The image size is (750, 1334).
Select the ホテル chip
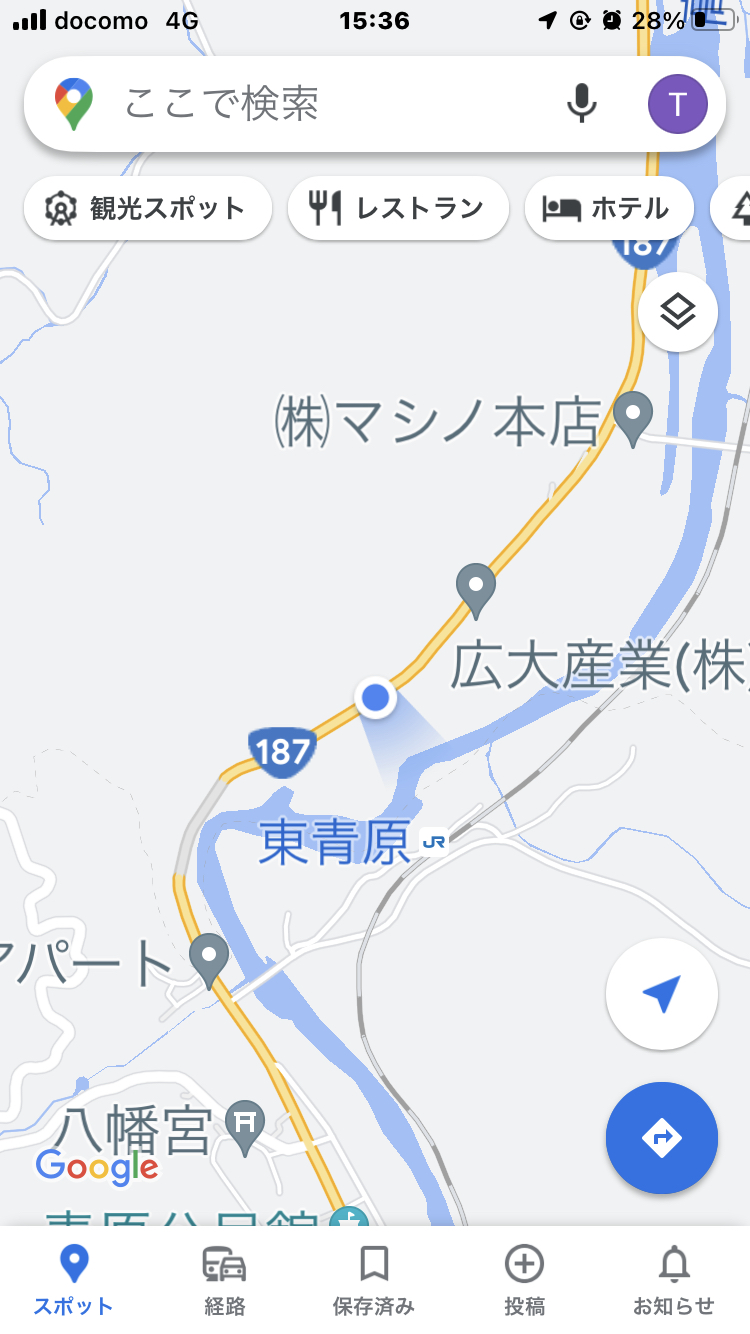pos(609,208)
